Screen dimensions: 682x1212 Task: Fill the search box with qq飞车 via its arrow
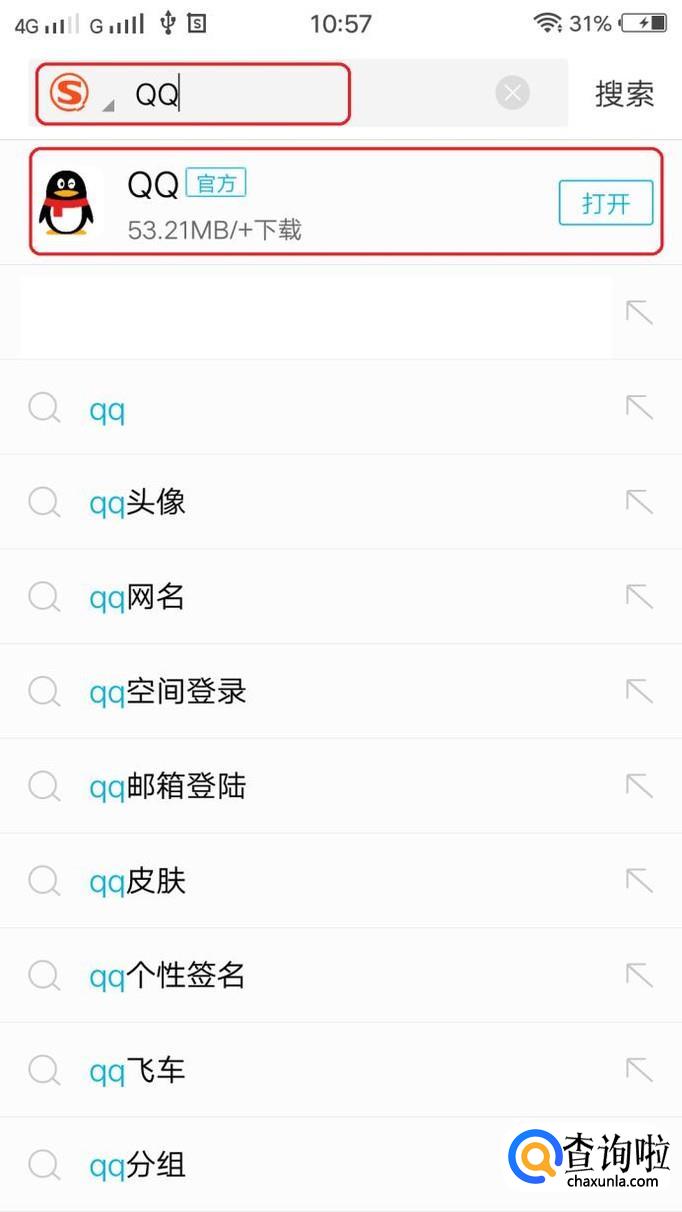click(x=639, y=1069)
